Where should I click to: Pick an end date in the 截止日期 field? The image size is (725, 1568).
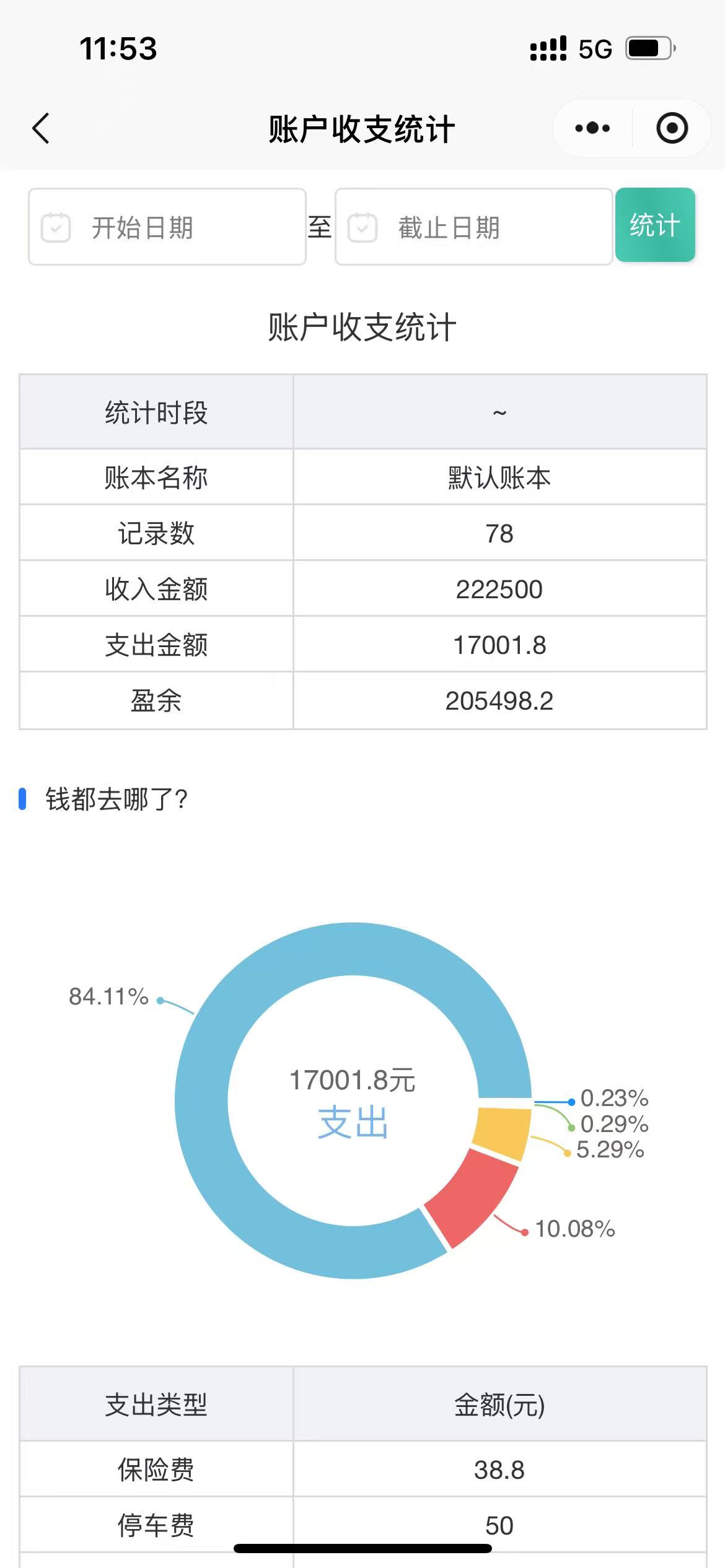(473, 227)
